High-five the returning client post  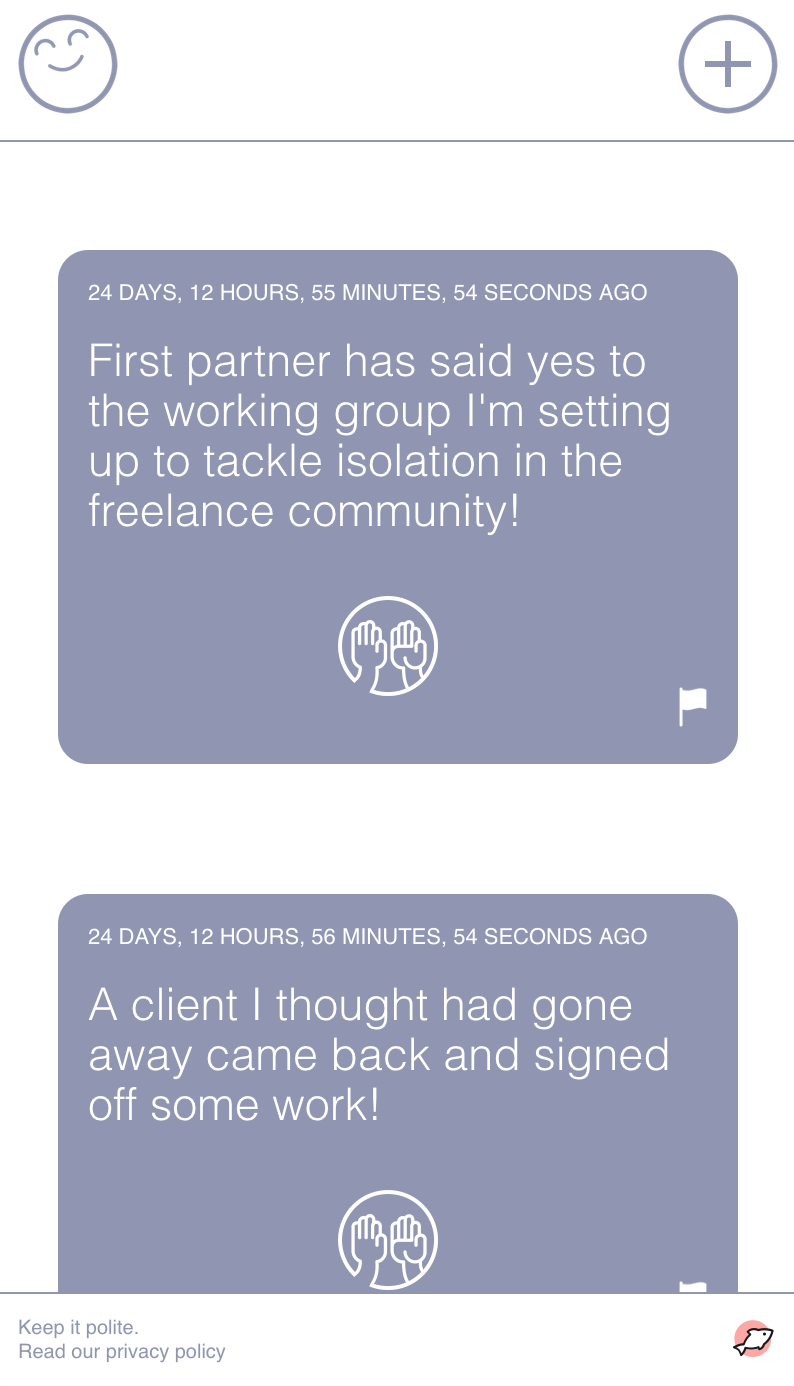click(388, 1240)
